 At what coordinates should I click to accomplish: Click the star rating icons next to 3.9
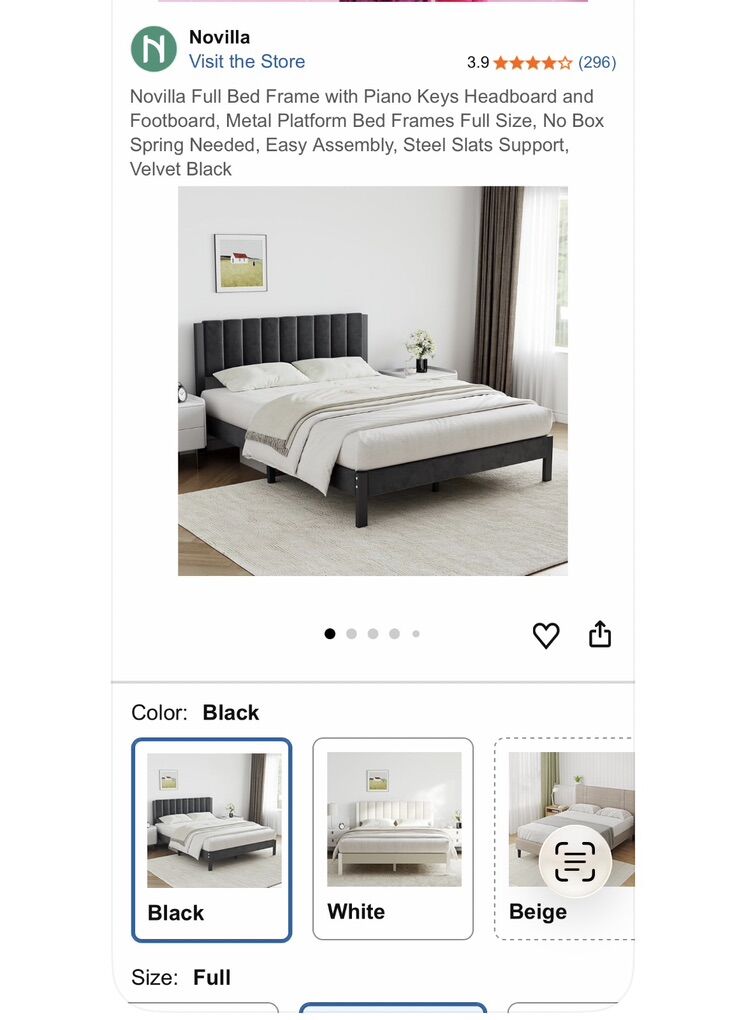pyautogui.click(x=530, y=62)
